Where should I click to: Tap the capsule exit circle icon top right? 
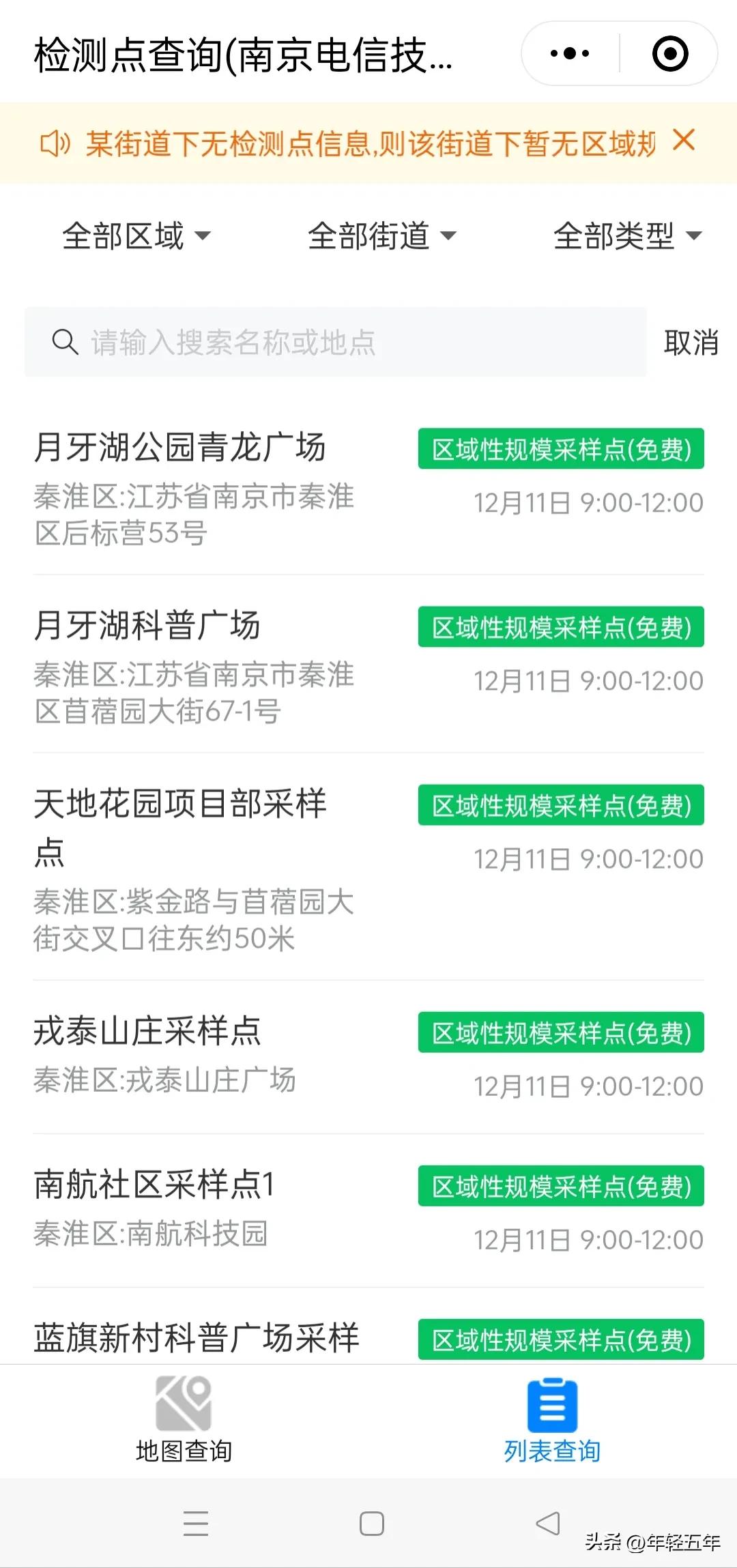670,53
